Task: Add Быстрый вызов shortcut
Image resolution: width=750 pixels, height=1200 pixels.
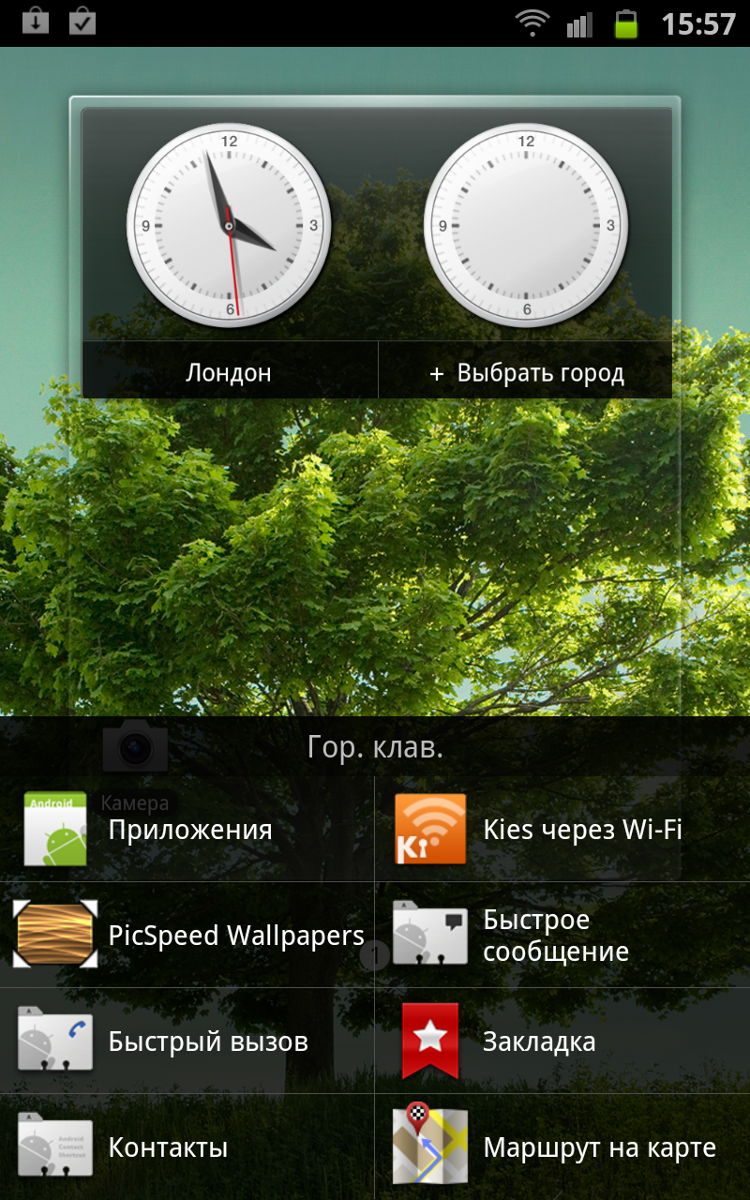Action: pyautogui.click(x=188, y=1042)
